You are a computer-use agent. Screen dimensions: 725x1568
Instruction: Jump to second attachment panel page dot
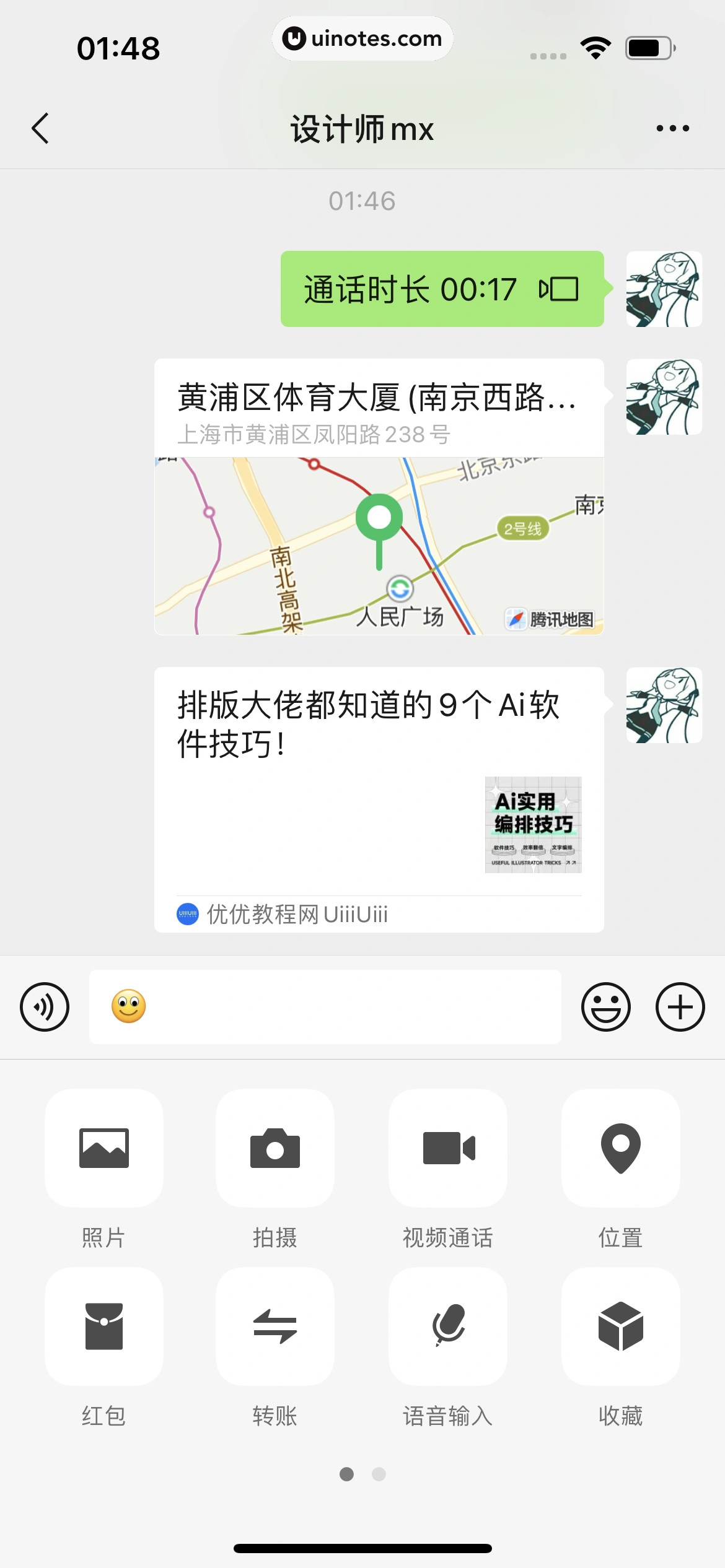[379, 1474]
